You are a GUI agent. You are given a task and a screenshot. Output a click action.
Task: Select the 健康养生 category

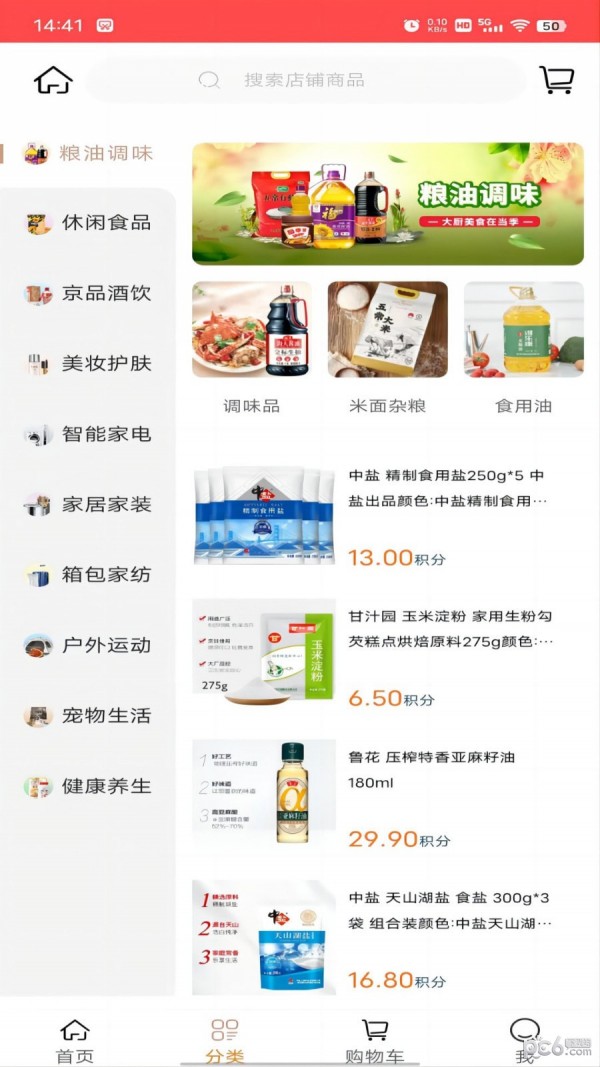(88, 787)
